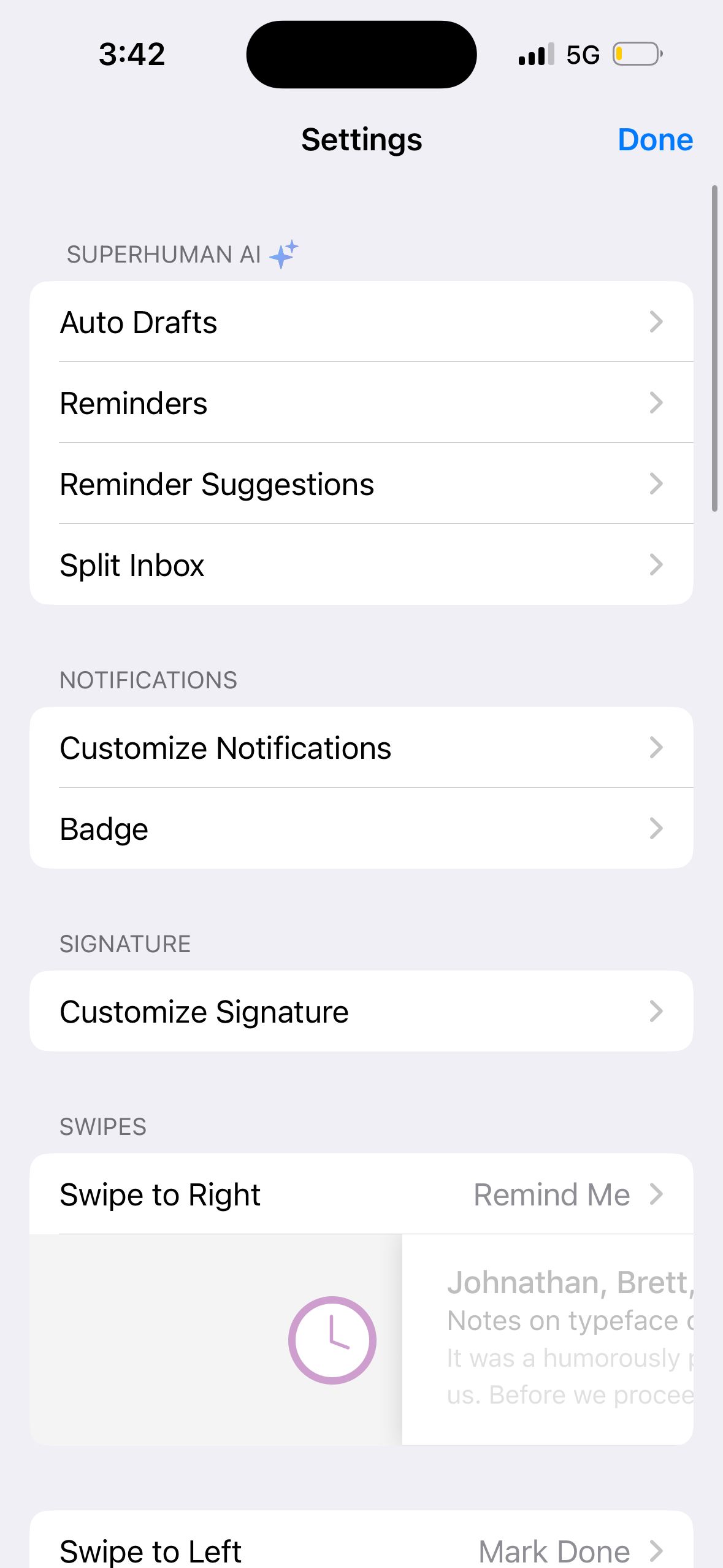The width and height of the screenshot is (723, 1568).
Task: Tap the chevron beside Auto Drafts
Action: coord(656,323)
